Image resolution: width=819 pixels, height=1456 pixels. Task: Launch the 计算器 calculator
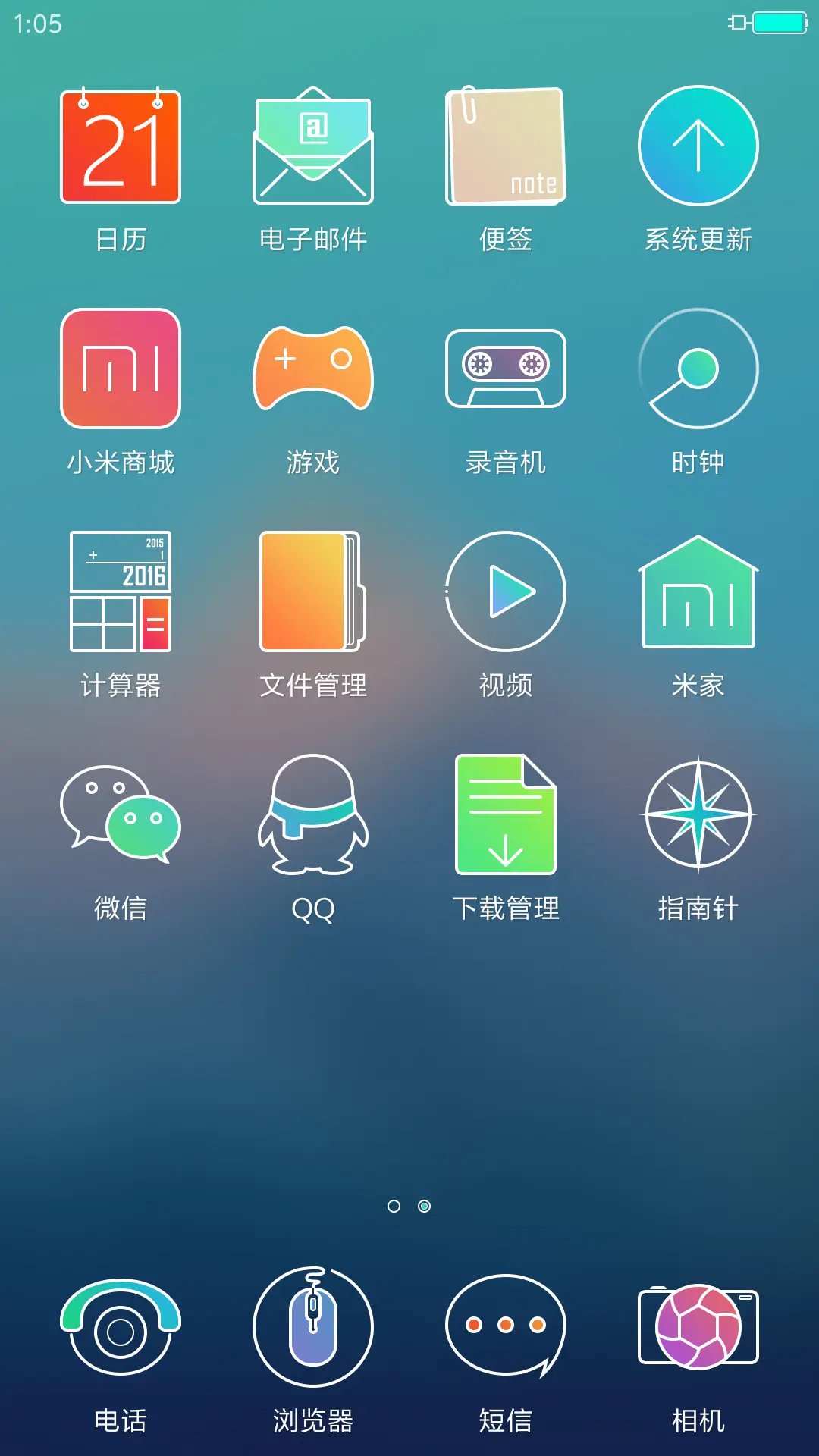[x=121, y=591]
